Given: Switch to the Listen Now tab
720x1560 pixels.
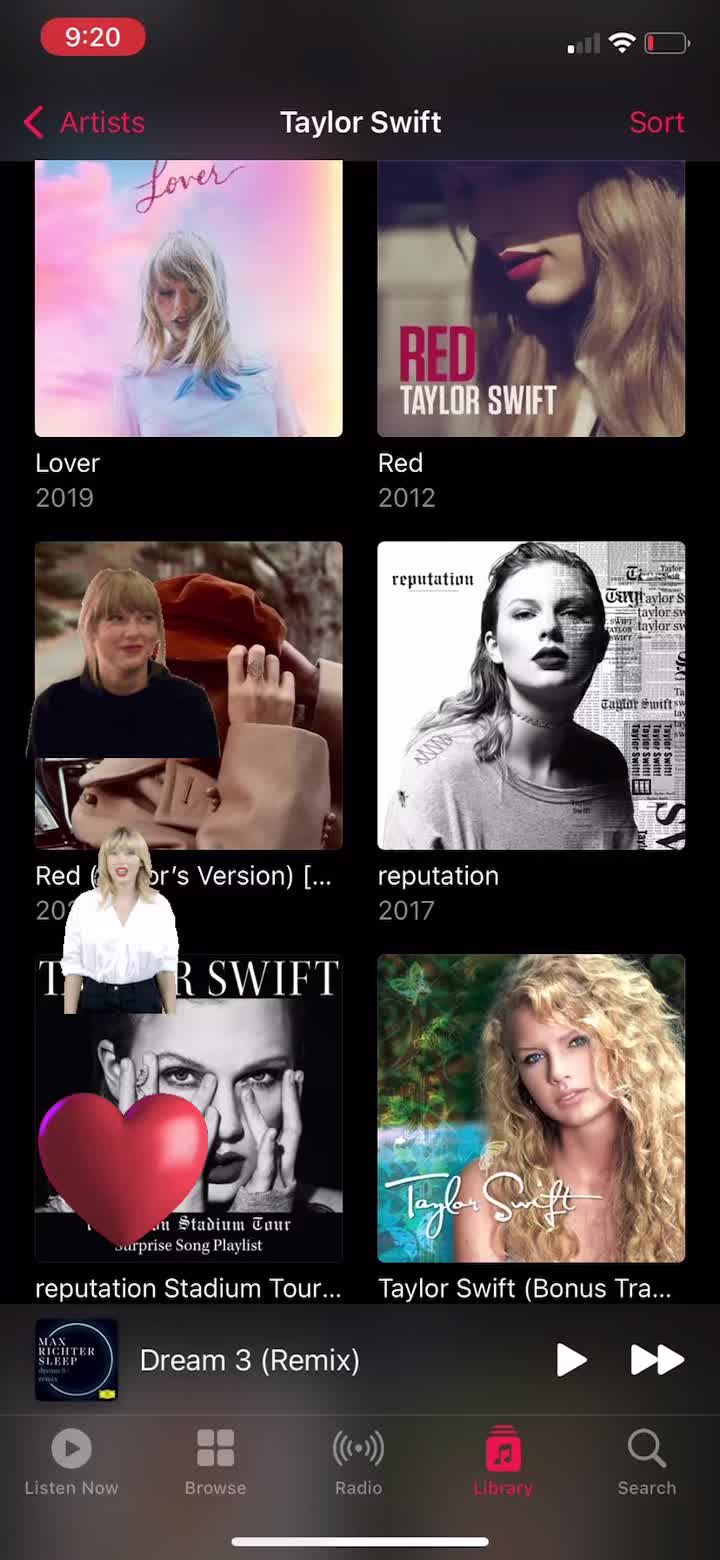Looking at the screenshot, I should pyautogui.click(x=71, y=1462).
